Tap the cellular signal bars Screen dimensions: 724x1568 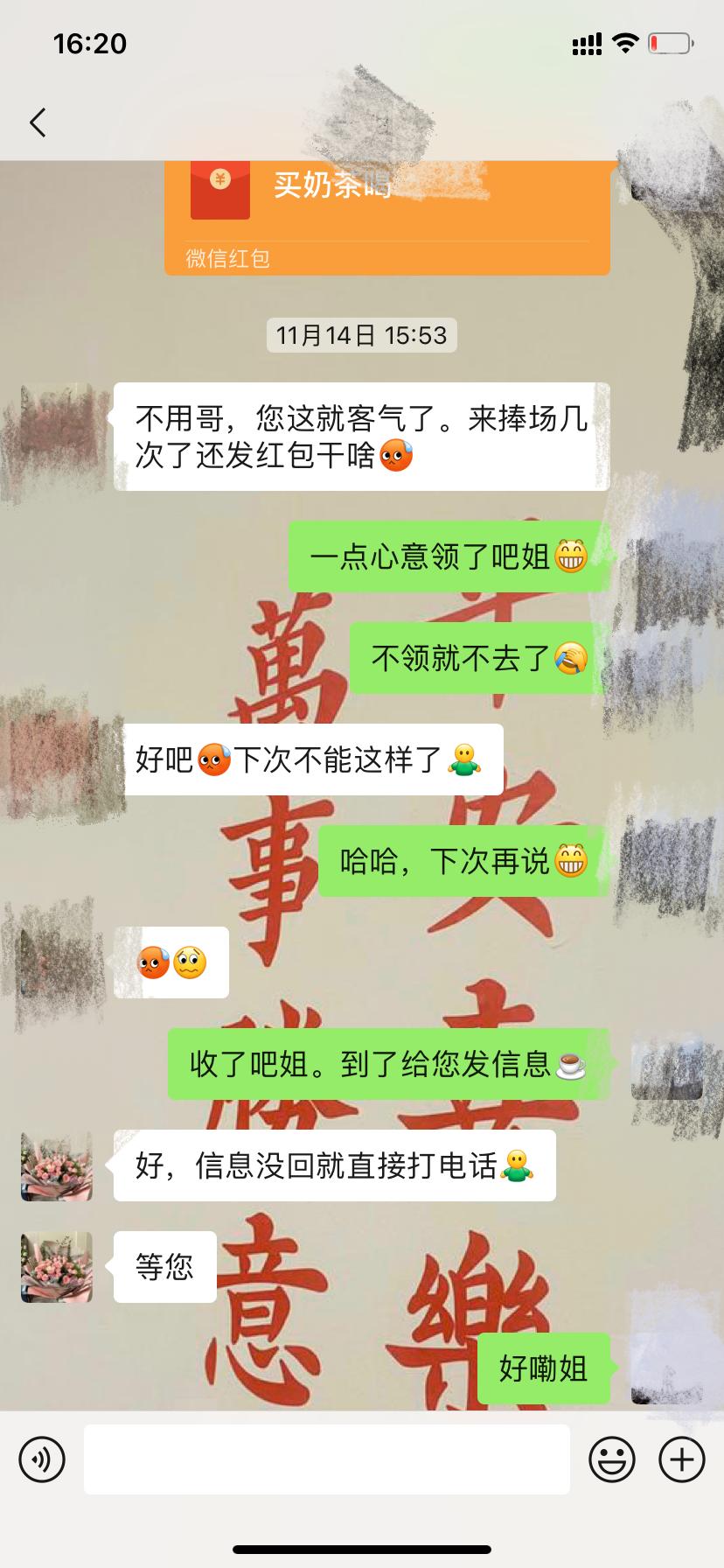point(585,42)
